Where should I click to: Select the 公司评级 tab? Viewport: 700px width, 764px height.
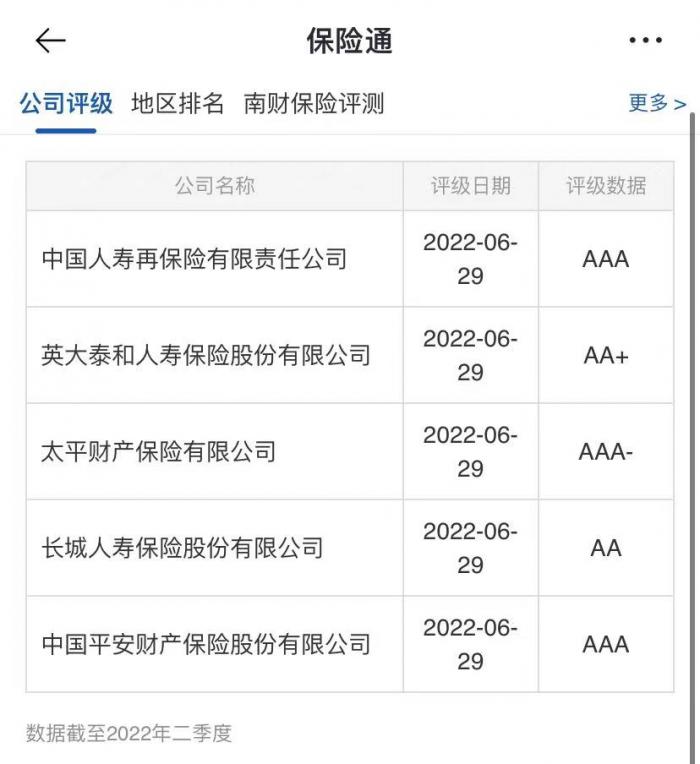66,103
